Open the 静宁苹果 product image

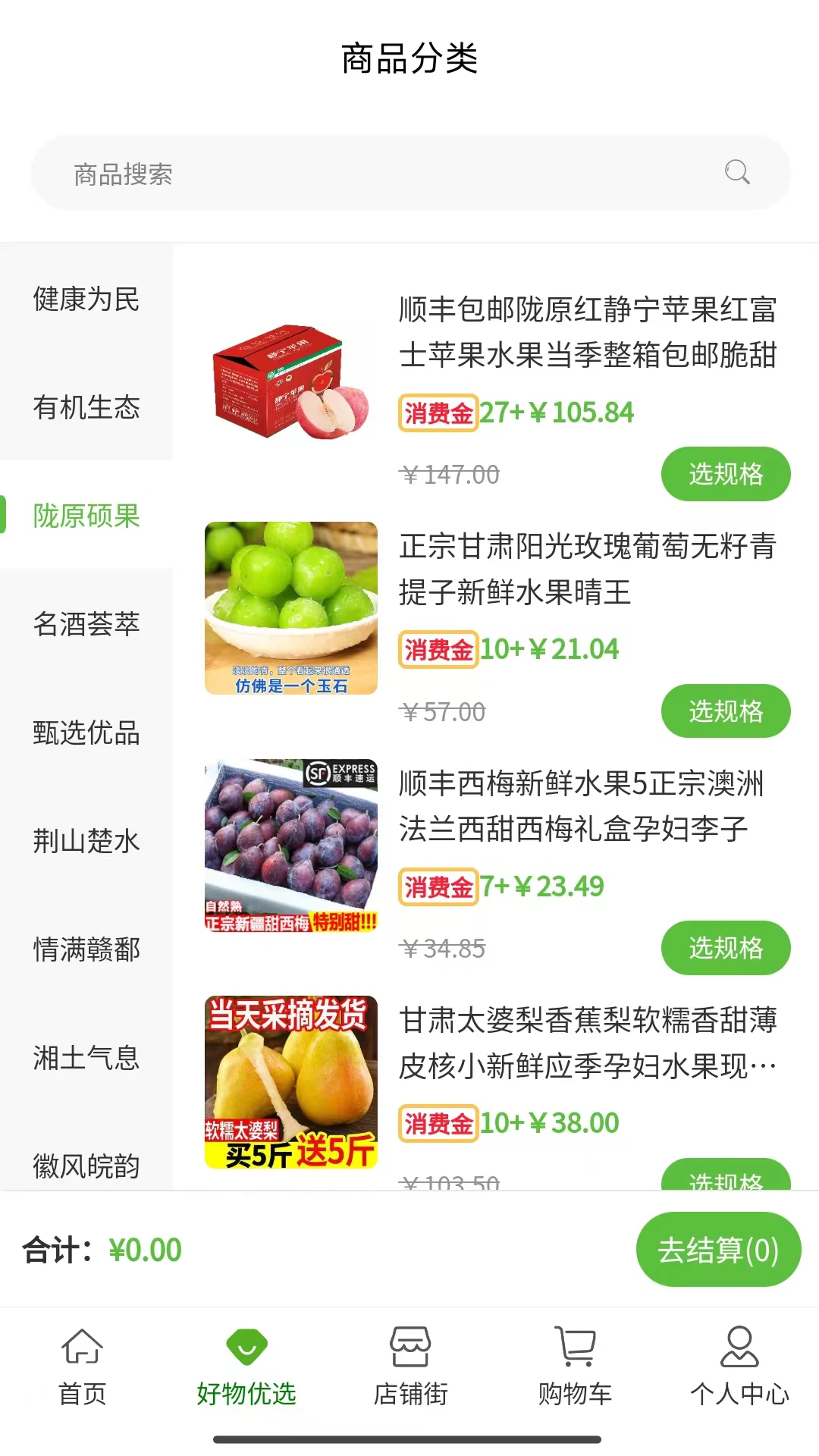tap(291, 381)
